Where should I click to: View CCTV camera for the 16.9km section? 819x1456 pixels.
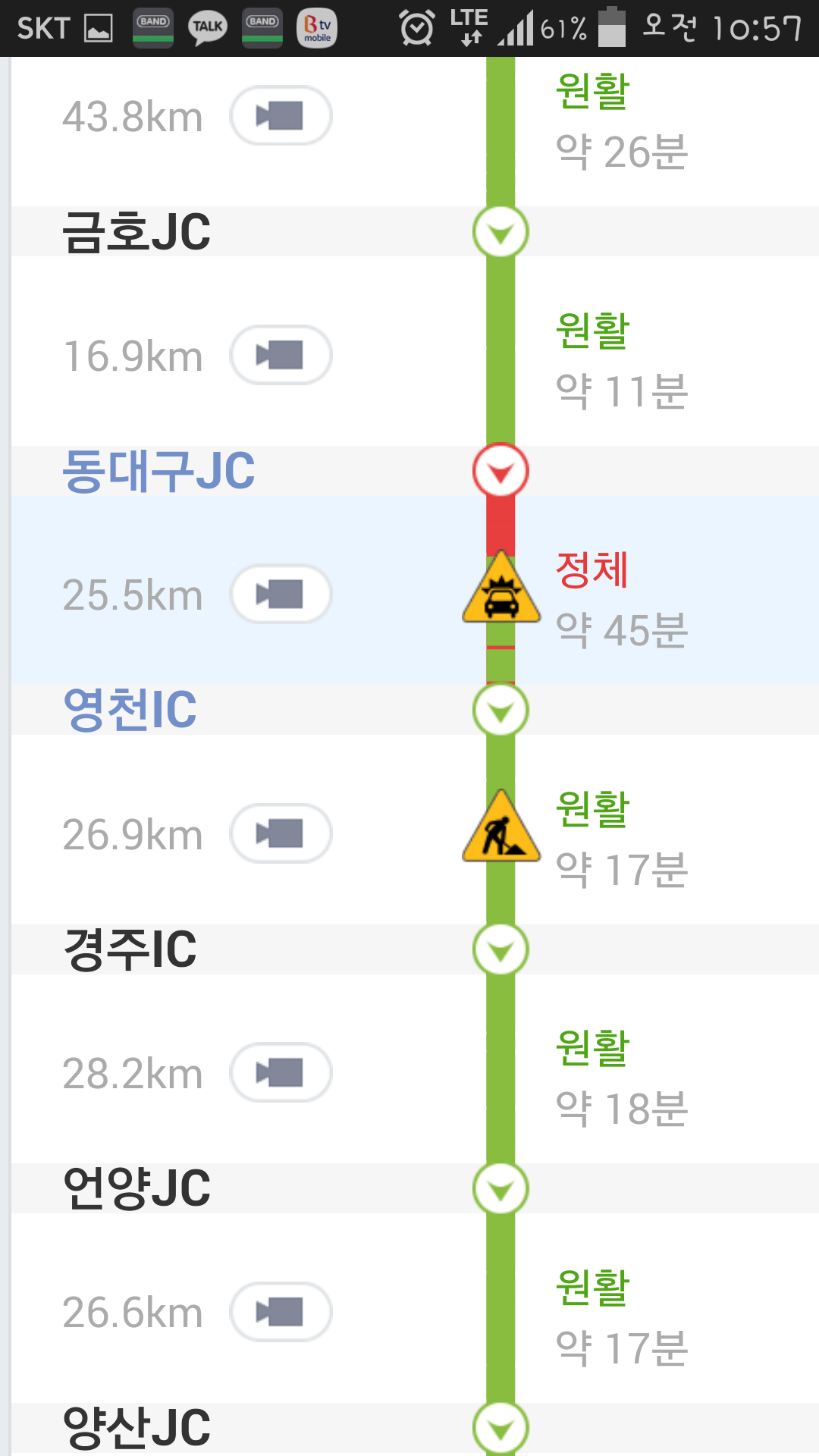[281, 355]
